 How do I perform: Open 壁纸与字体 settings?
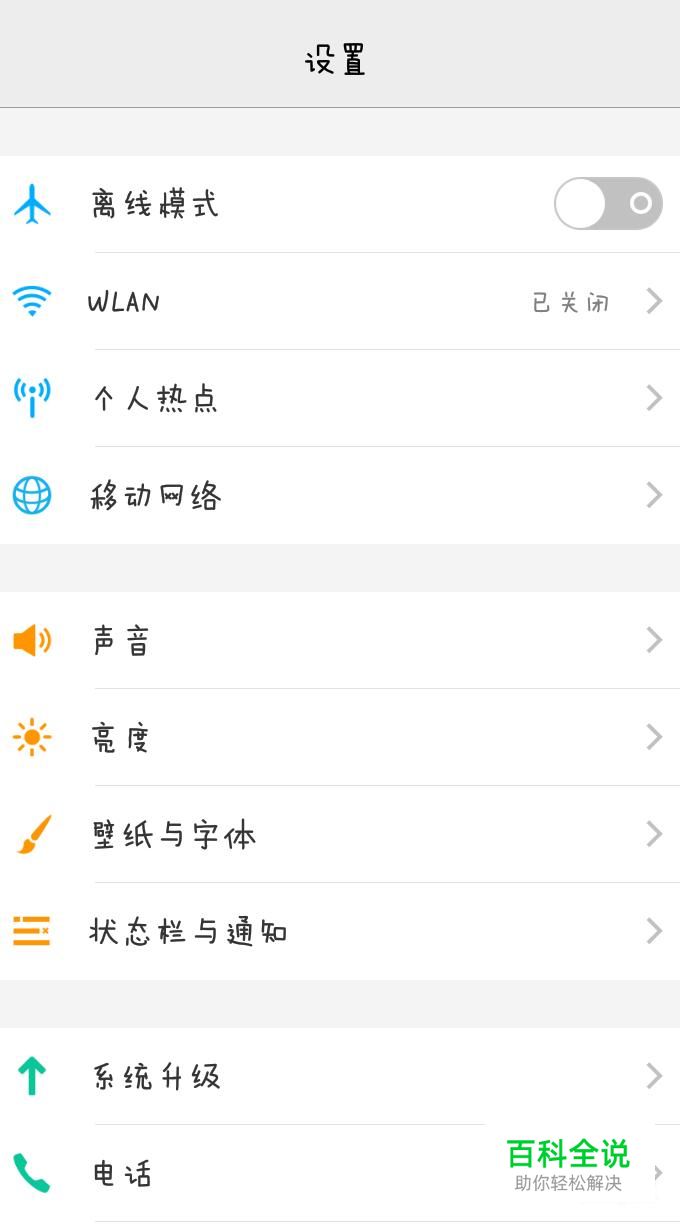[x=340, y=834]
